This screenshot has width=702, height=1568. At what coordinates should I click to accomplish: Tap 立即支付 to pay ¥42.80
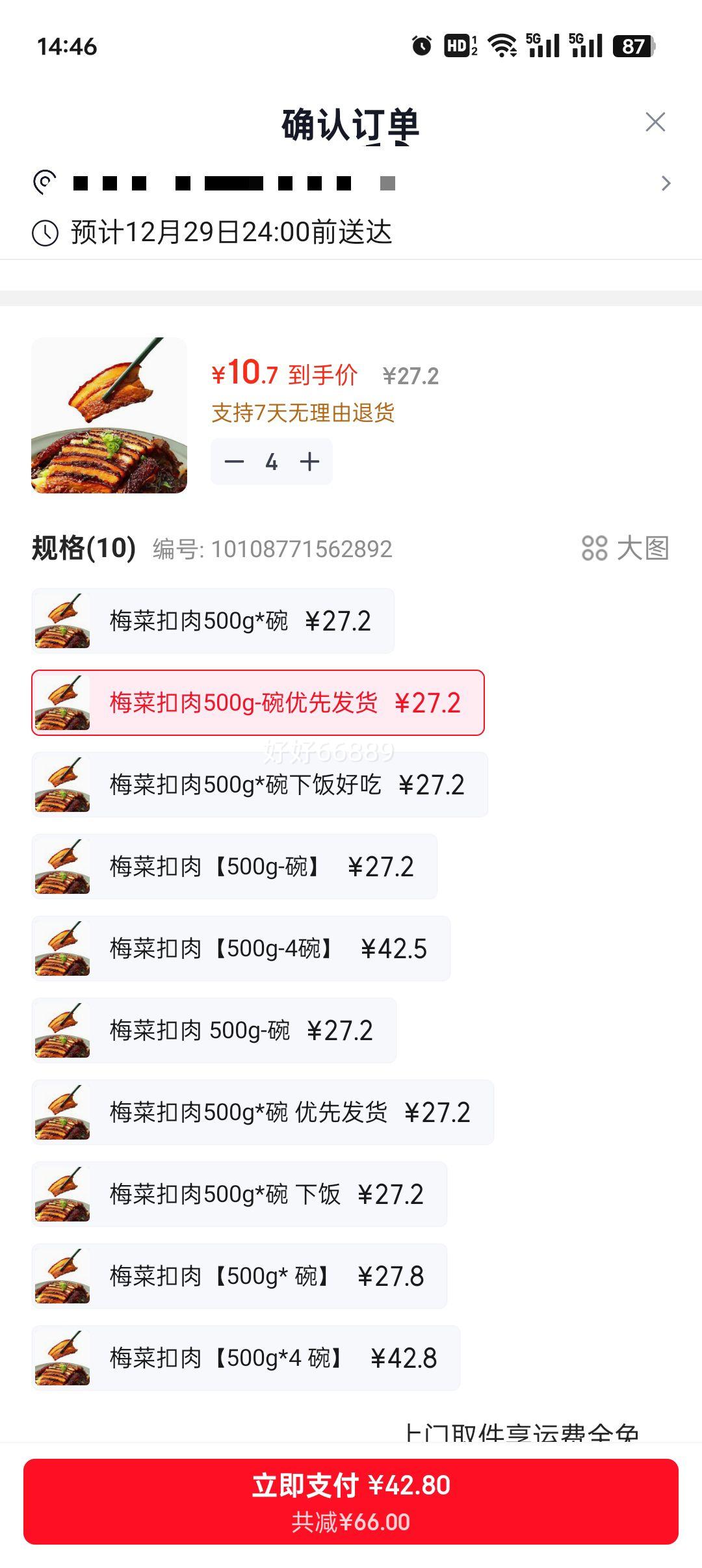pos(351,1501)
